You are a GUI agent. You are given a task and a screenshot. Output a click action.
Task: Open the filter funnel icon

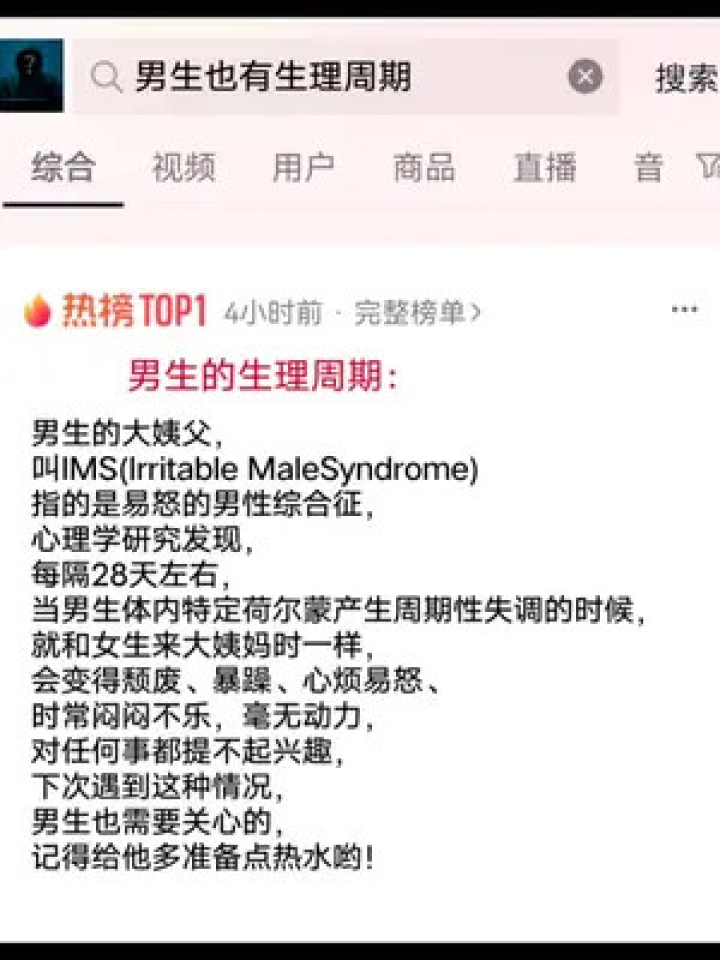point(707,167)
